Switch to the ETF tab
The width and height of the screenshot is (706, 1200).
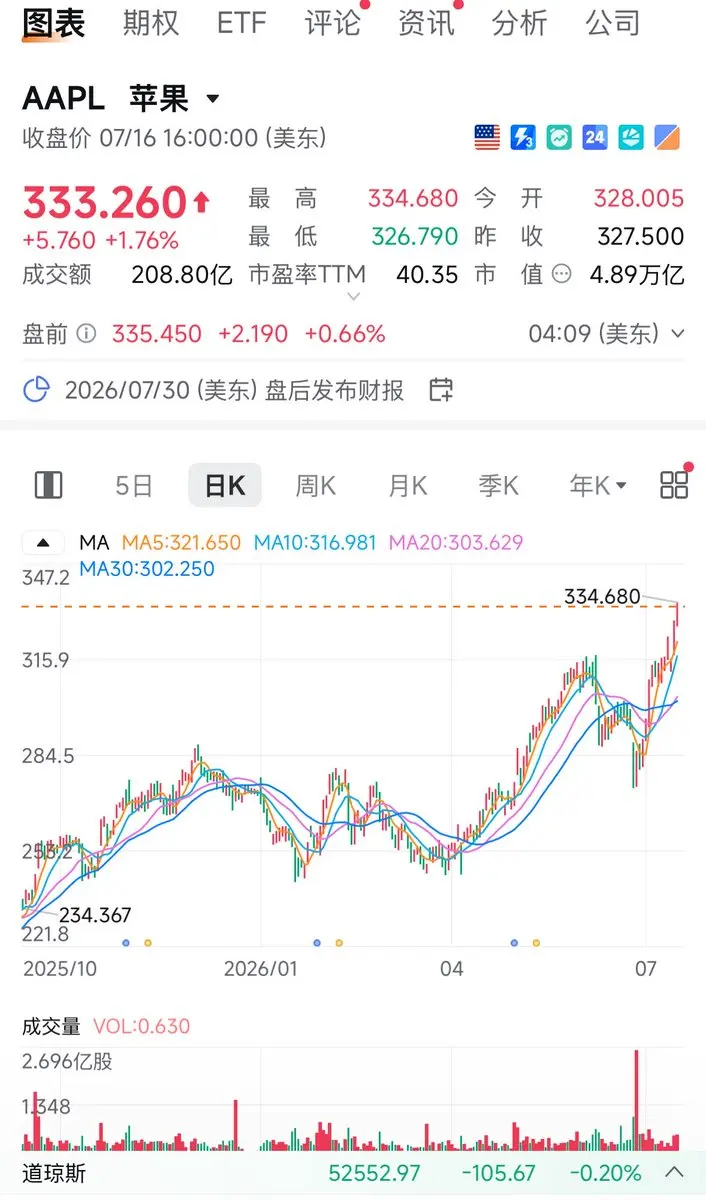point(241,22)
